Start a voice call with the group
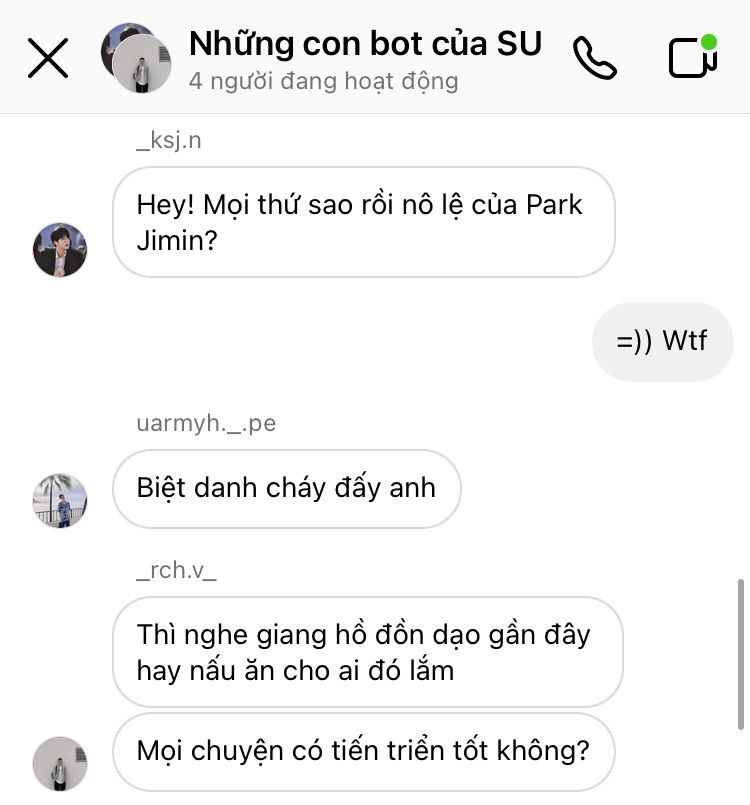 click(x=594, y=58)
